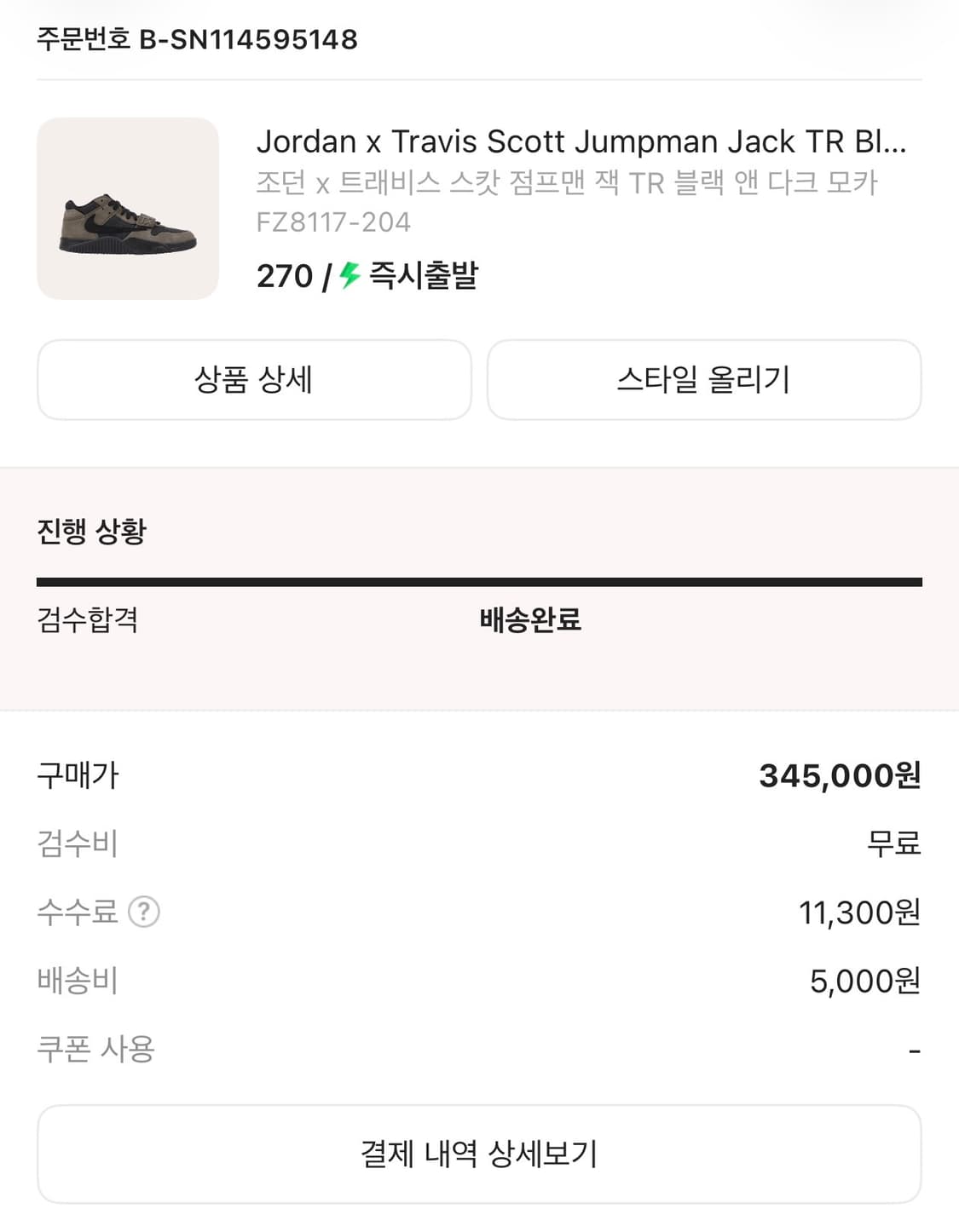Click the lightning bolt 즉시출발 icon

[349, 275]
